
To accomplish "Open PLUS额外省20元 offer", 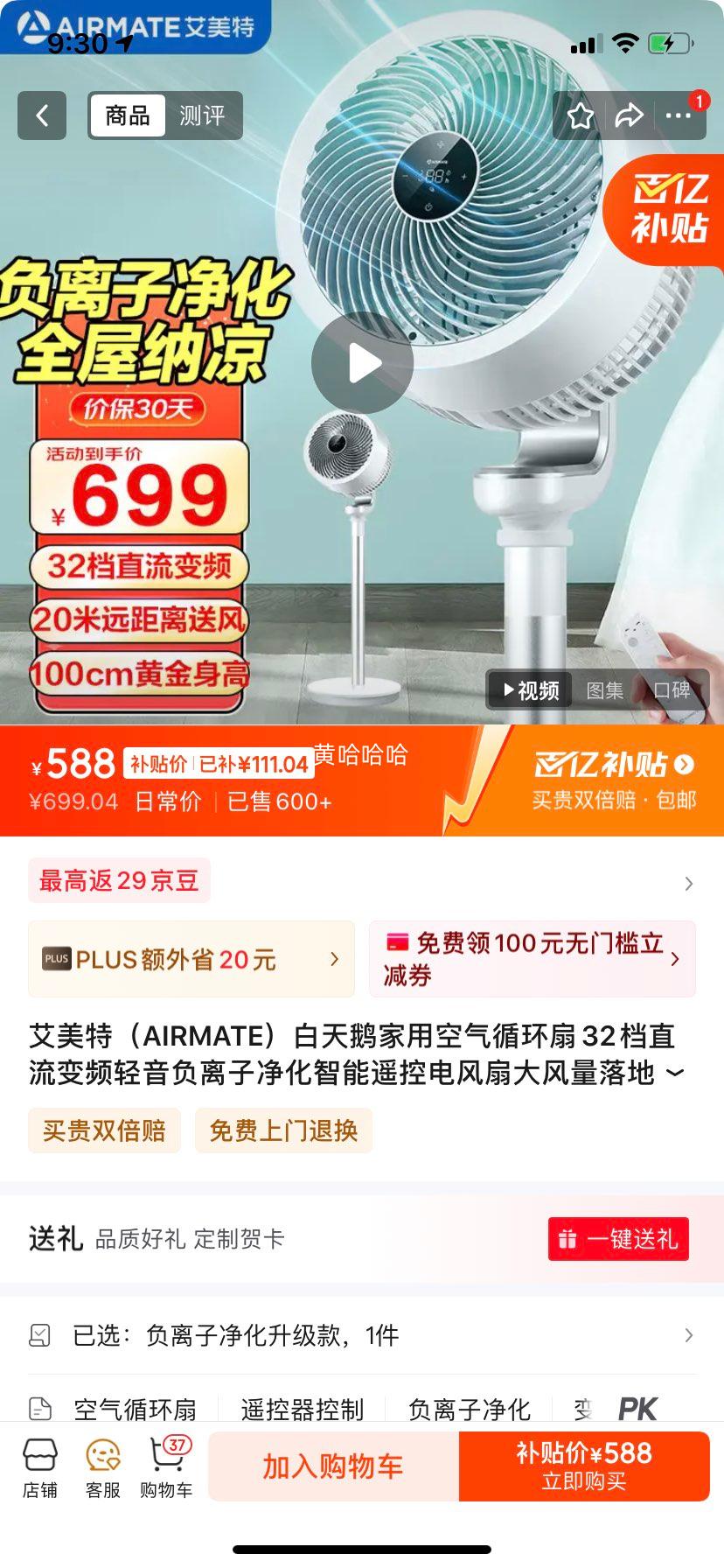I will tap(191, 959).
